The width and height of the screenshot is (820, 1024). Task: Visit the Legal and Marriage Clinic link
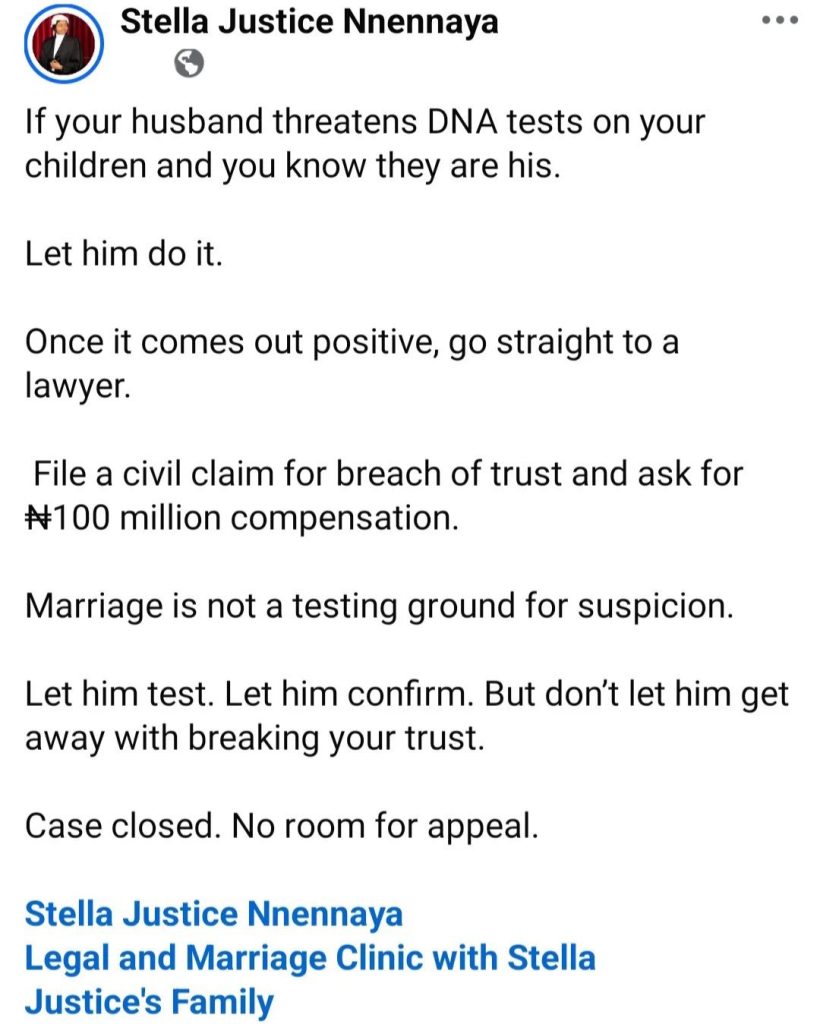point(310,958)
